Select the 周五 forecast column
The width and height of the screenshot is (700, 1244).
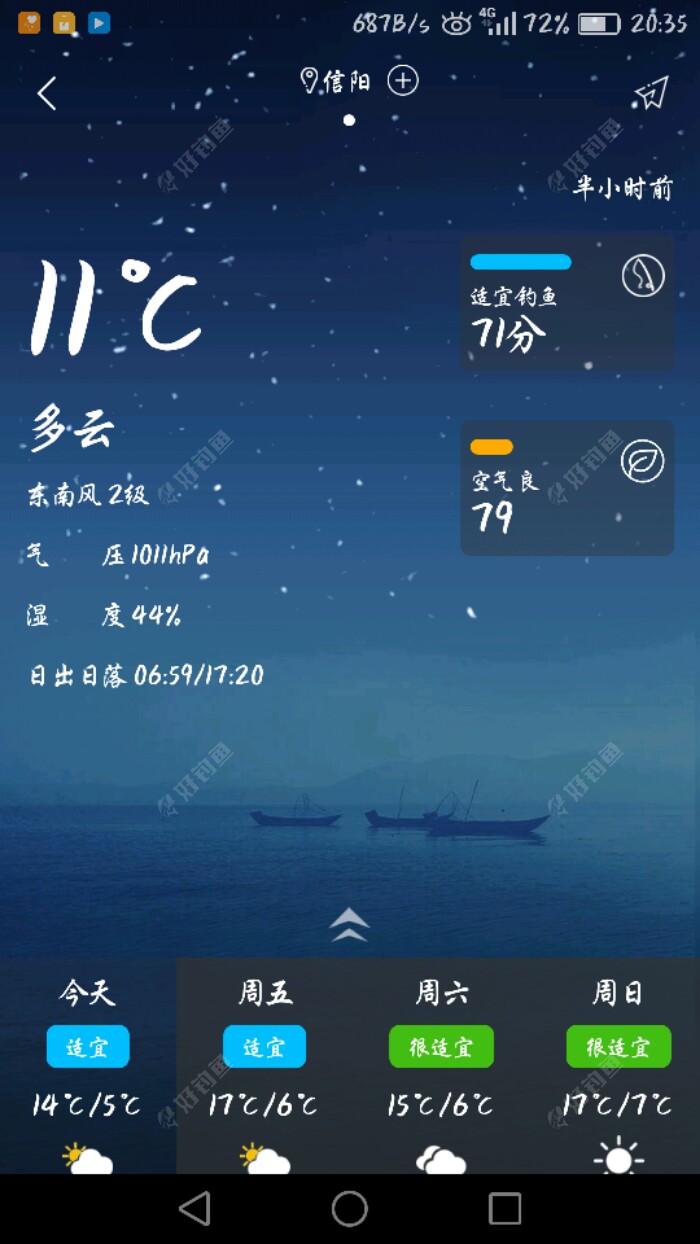(265, 1065)
